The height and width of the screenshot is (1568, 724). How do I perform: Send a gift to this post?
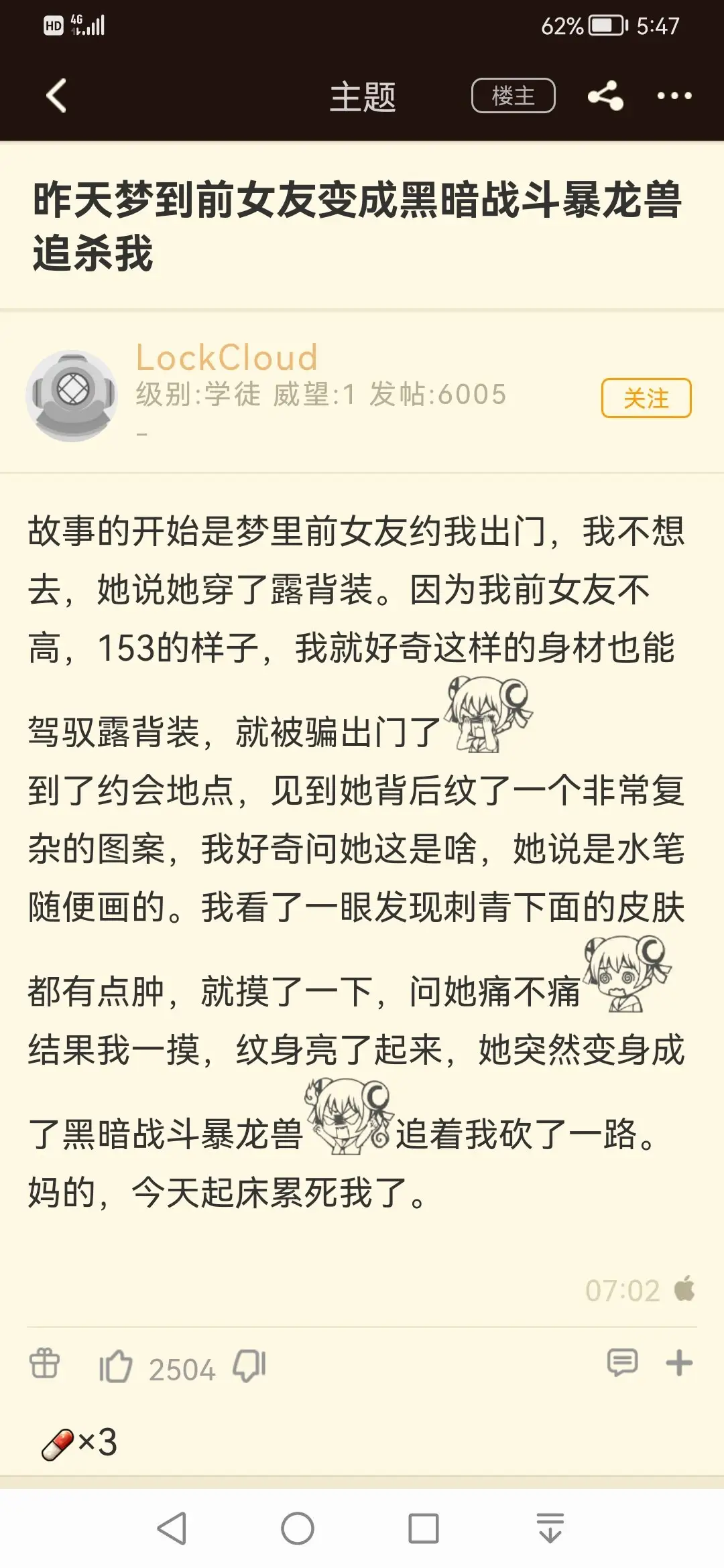44,1363
